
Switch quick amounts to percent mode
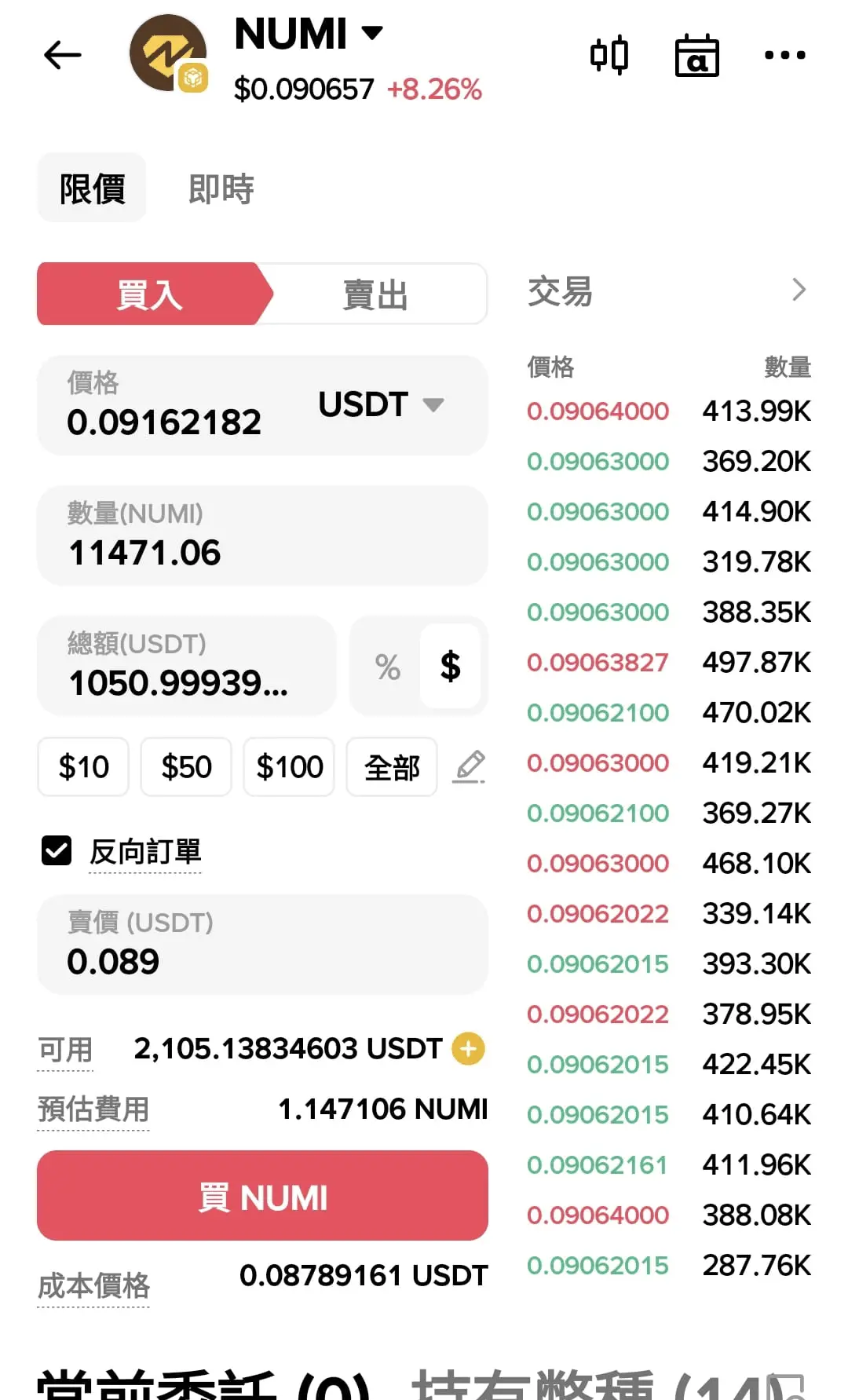click(387, 667)
